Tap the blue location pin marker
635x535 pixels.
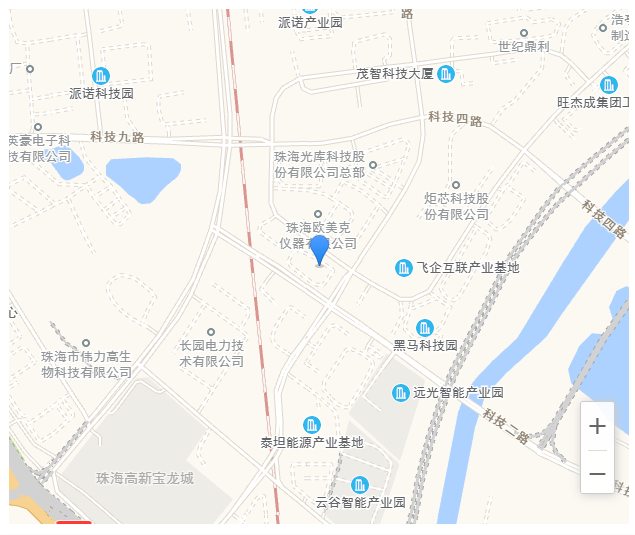(x=319, y=250)
